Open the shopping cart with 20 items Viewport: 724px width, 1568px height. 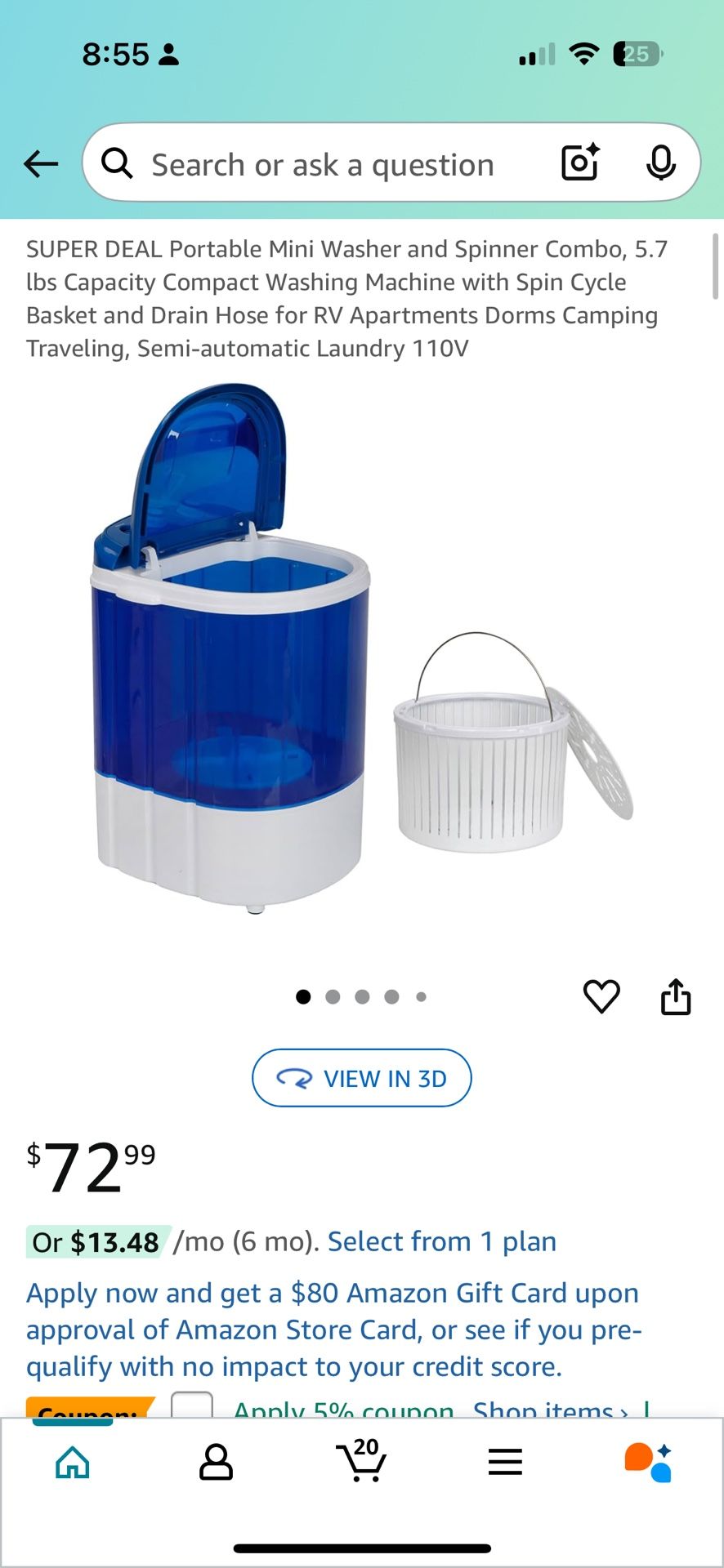click(360, 1460)
